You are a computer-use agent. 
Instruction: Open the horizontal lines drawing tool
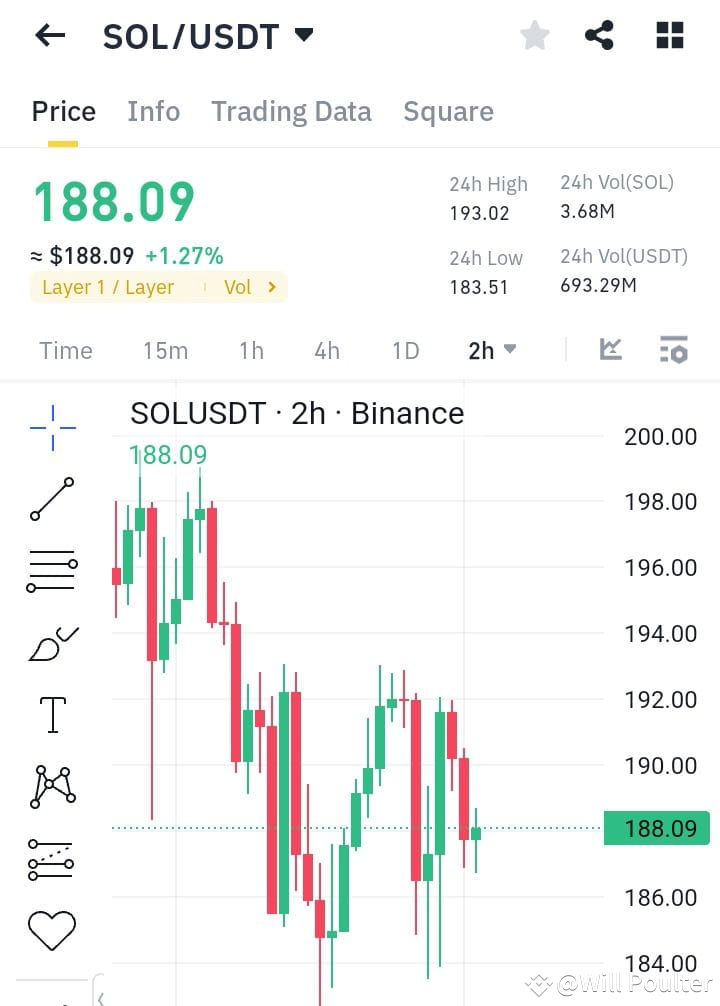[x=52, y=568]
